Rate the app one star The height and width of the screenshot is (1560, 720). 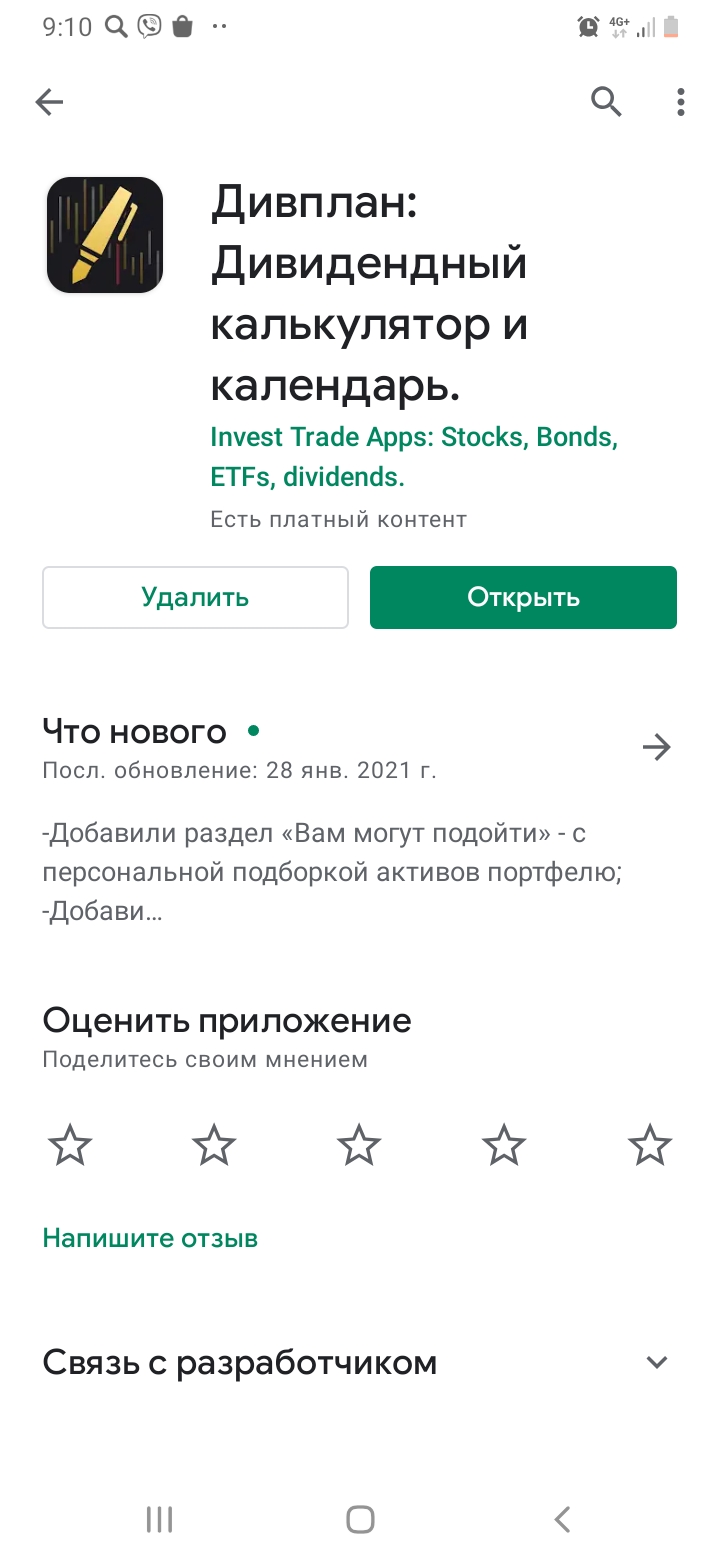(70, 1145)
